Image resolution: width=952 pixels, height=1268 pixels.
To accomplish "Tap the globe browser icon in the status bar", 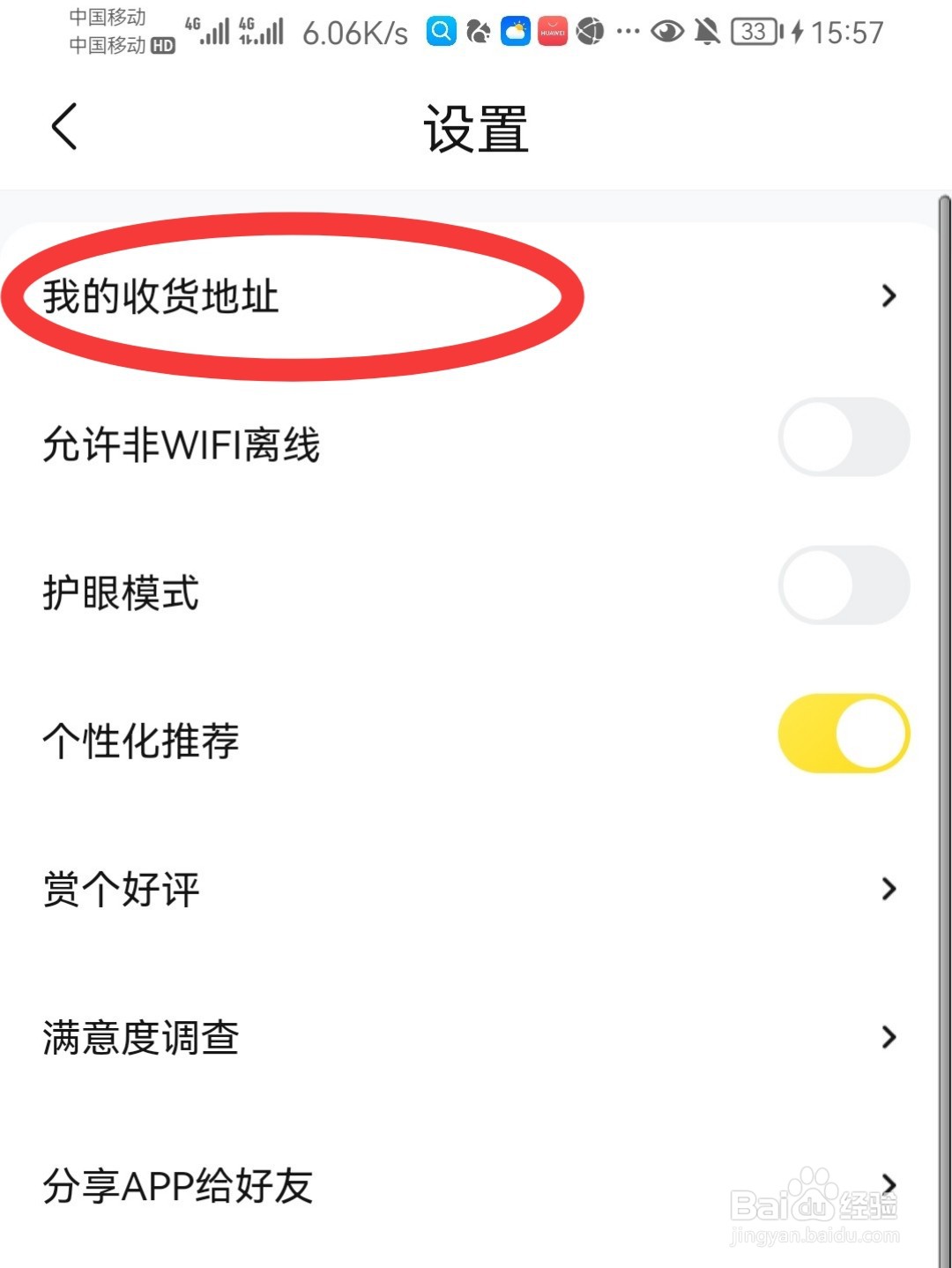I will coord(588,32).
